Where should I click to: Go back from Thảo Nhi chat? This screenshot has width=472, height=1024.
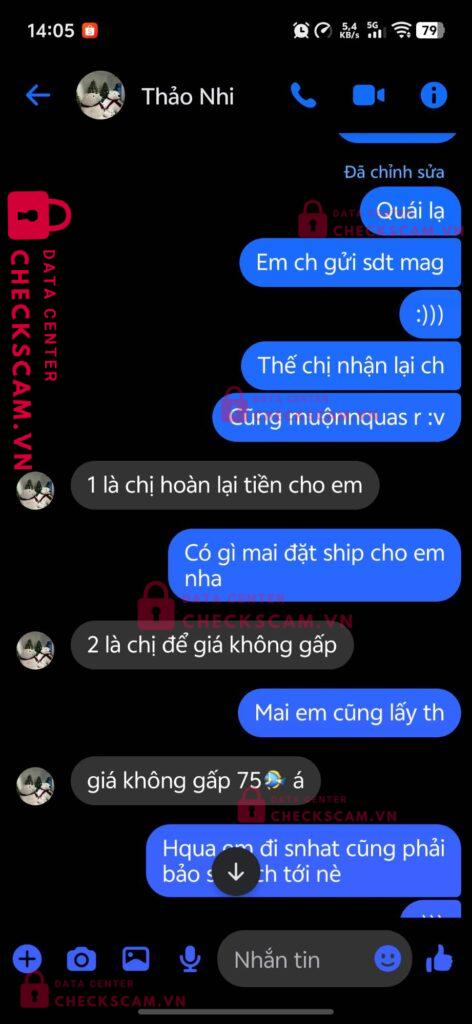pos(38,95)
